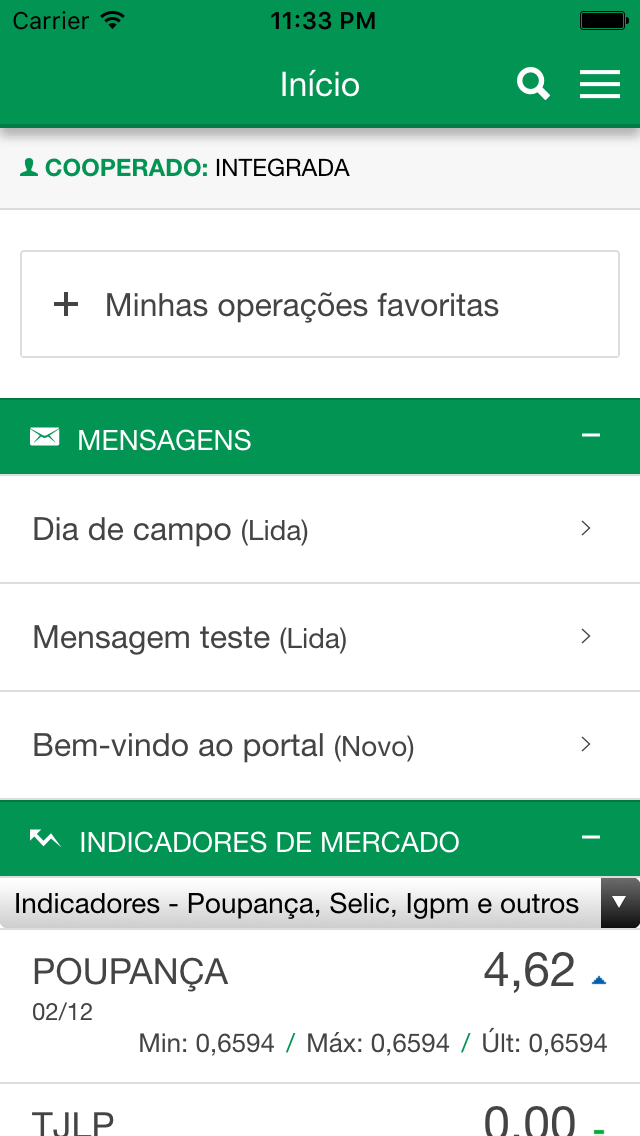Open the Mensagem teste message

[320, 637]
